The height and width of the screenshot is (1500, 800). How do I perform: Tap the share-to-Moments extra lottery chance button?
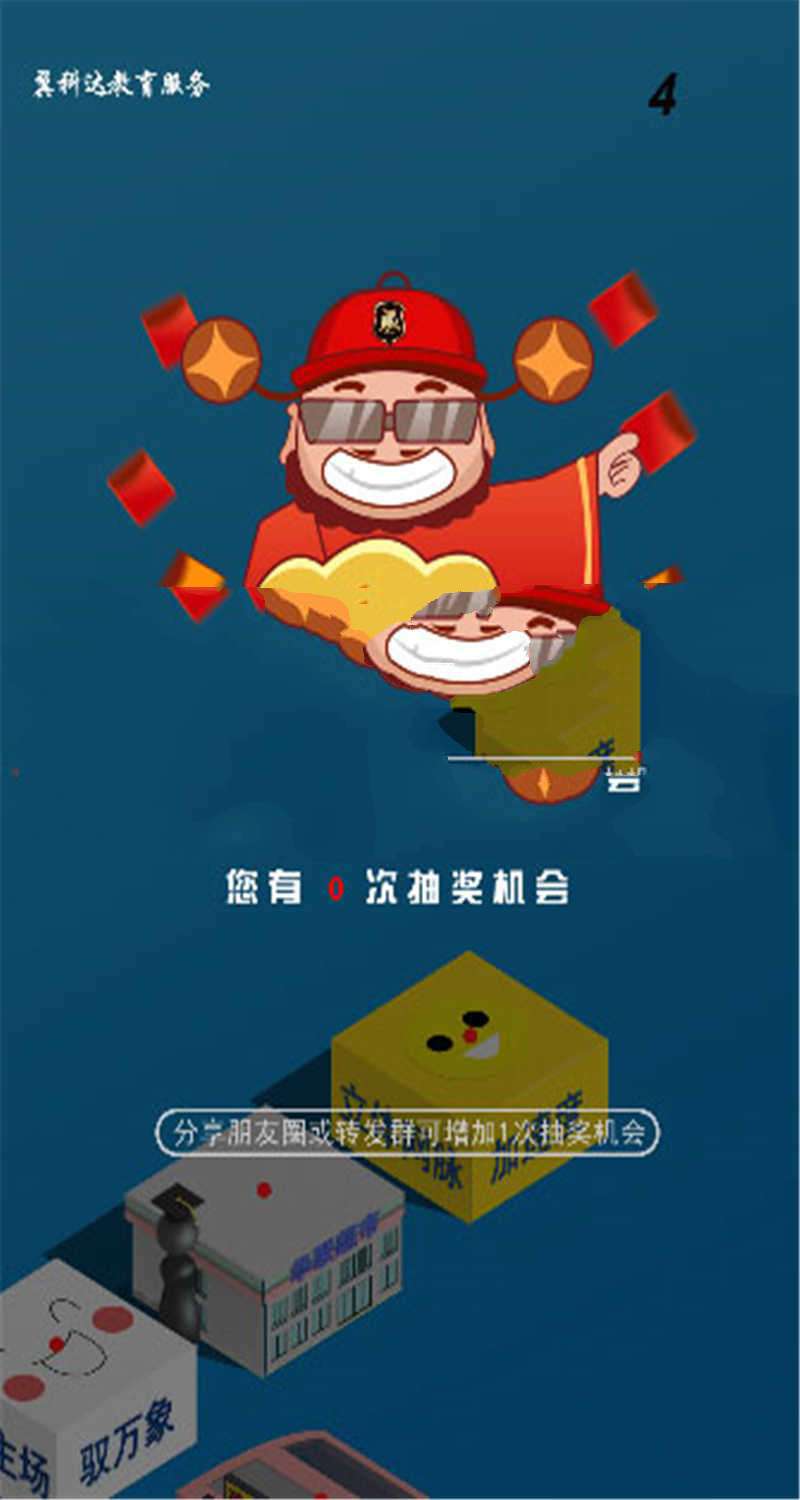pyautogui.click(x=408, y=1133)
